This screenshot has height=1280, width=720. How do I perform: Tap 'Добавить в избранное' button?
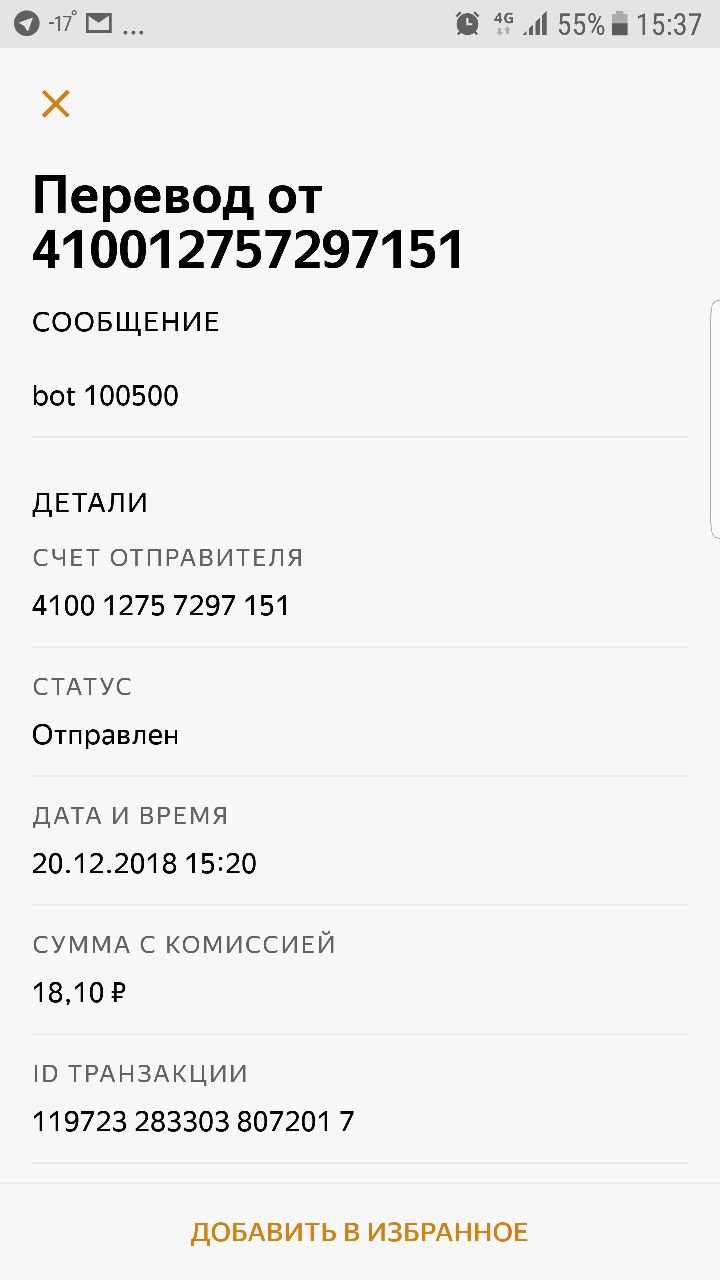tap(359, 1232)
